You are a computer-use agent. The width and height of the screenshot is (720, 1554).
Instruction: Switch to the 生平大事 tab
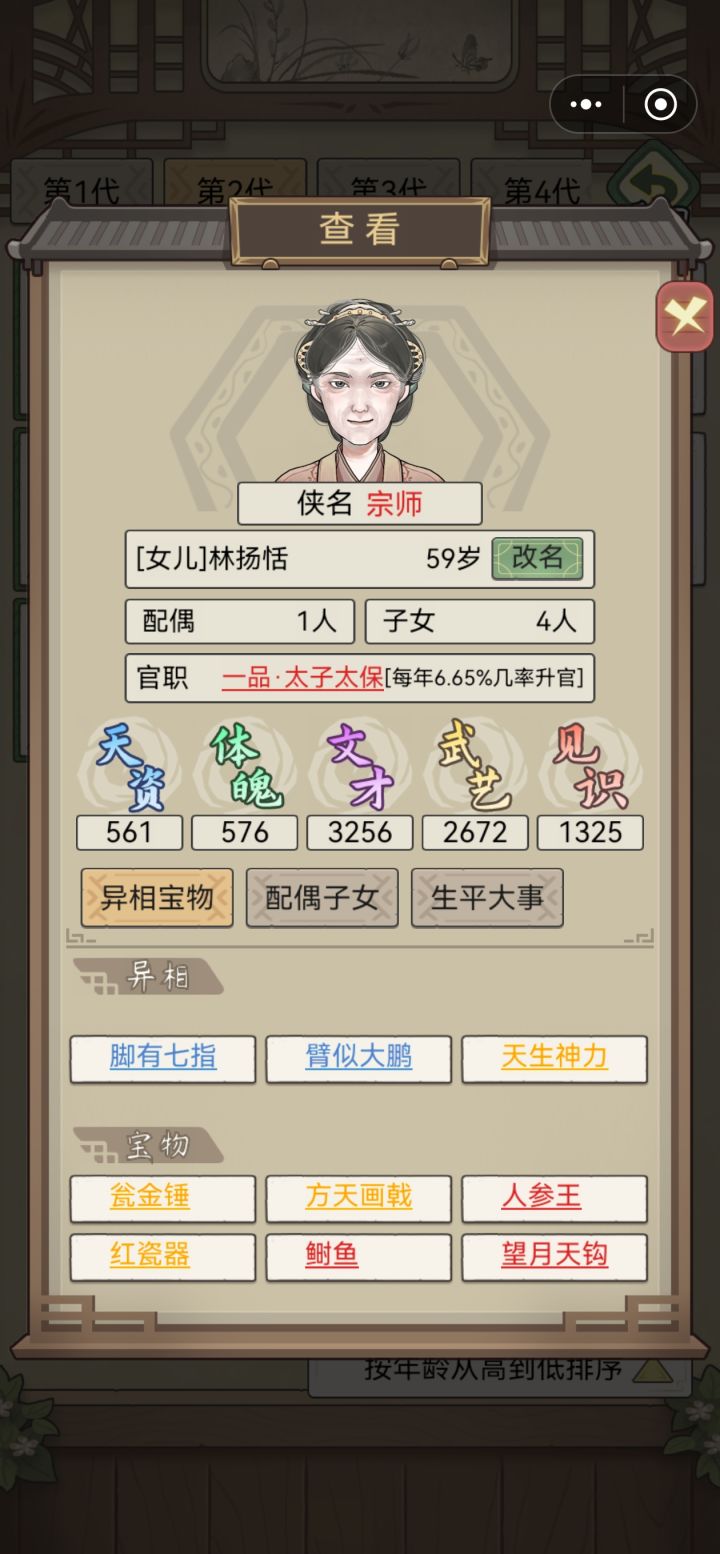coord(487,897)
